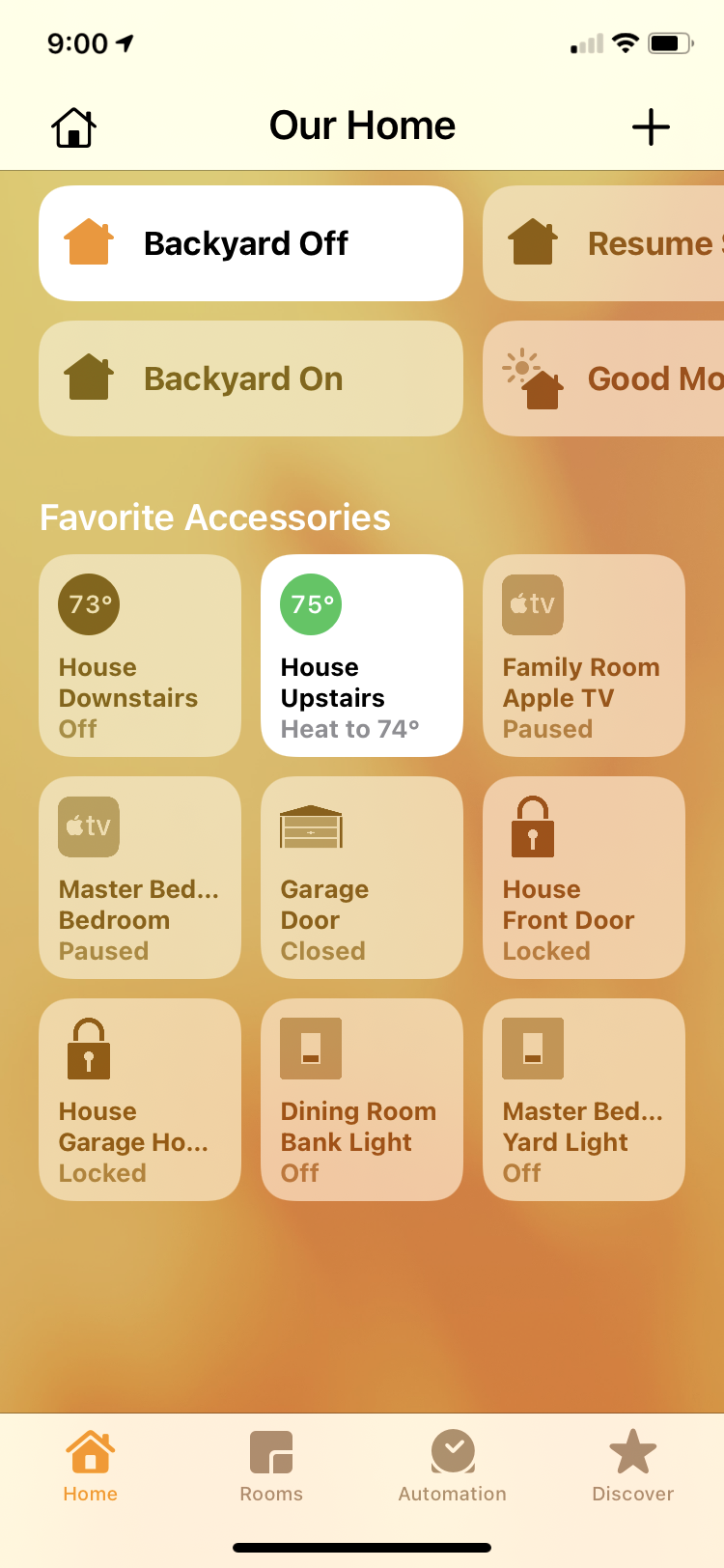Viewport: 724px width, 1568px height.
Task: Tap the Master Bedroom Apple TV tile
Action: tap(140, 878)
